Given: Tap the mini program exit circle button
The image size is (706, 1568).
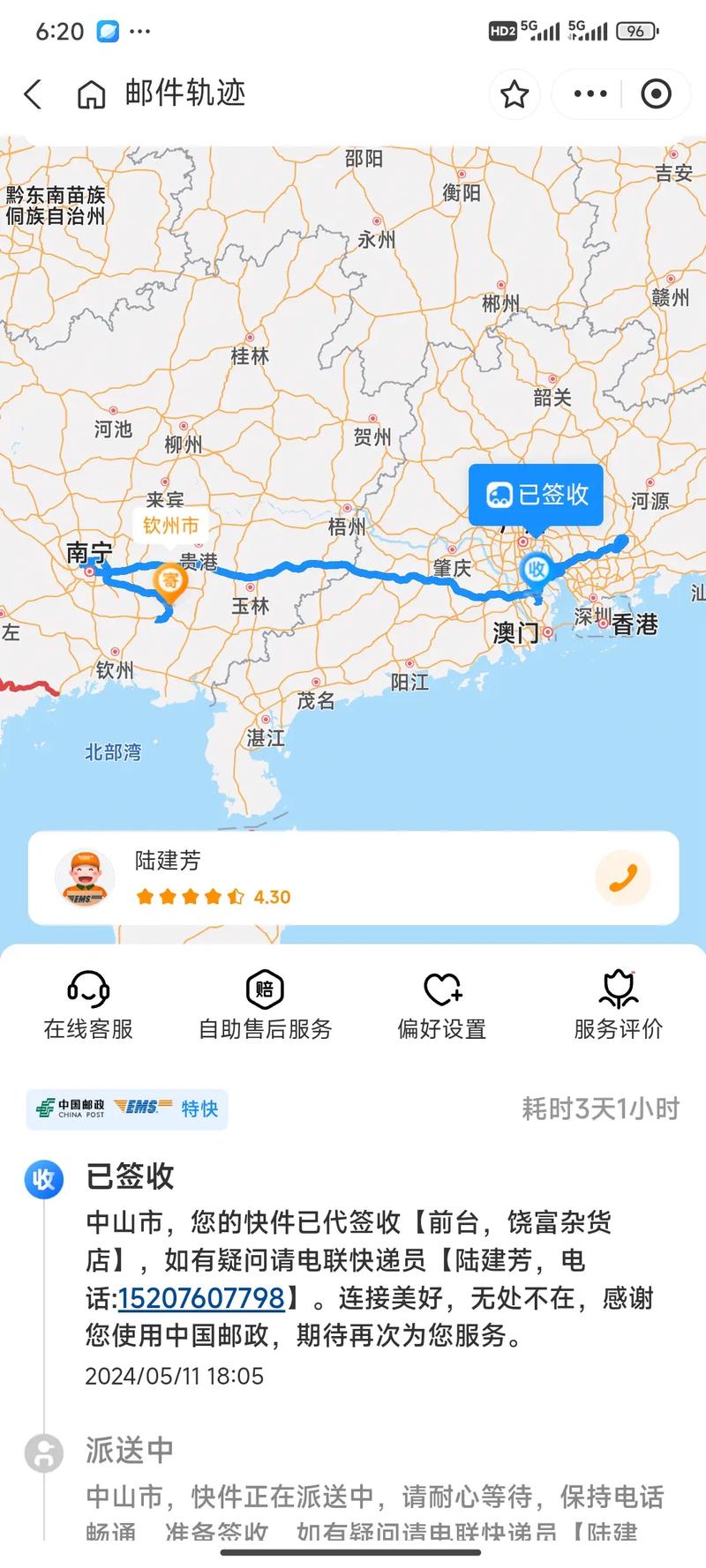Looking at the screenshot, I should [x=654, y=93].
